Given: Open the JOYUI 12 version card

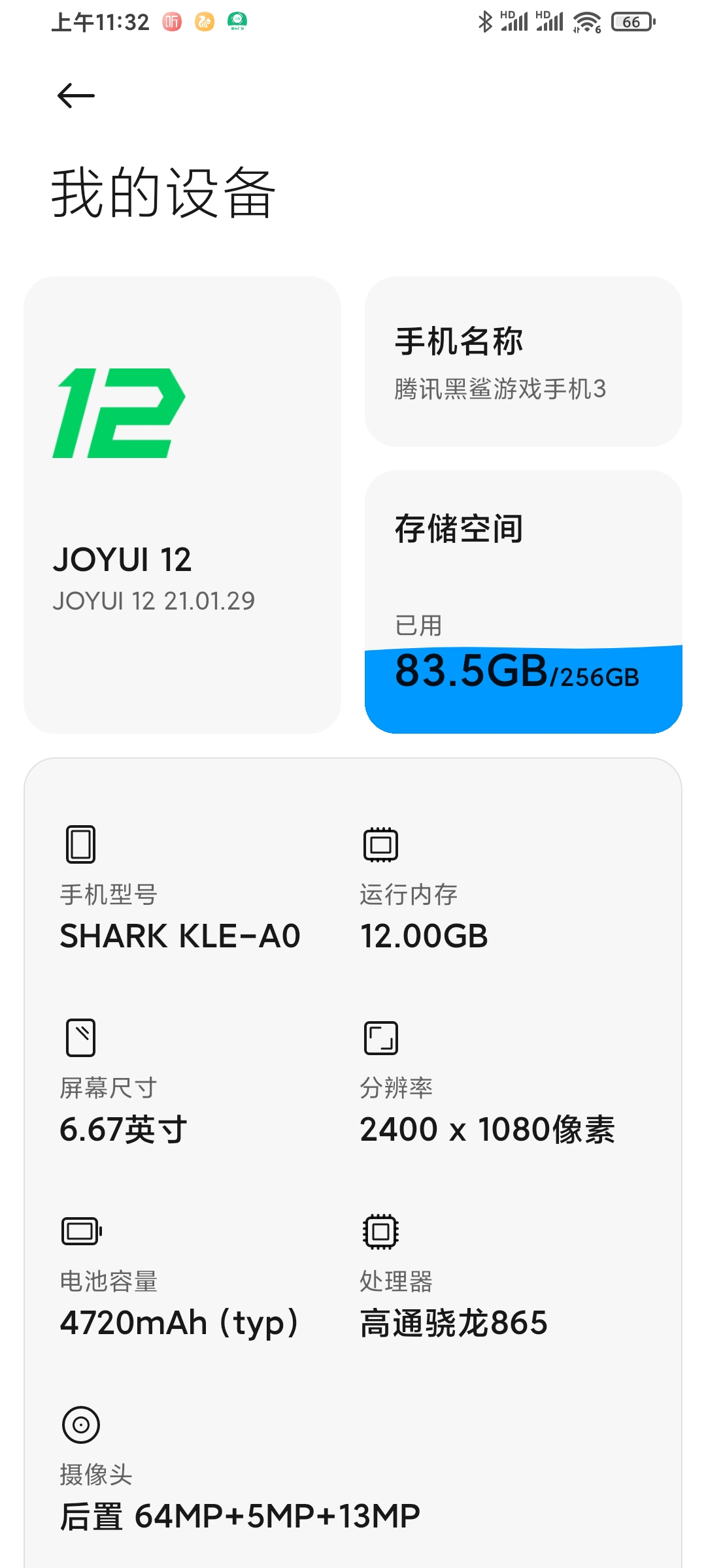Looking at the screenshot, I should (x=182, y=504).
